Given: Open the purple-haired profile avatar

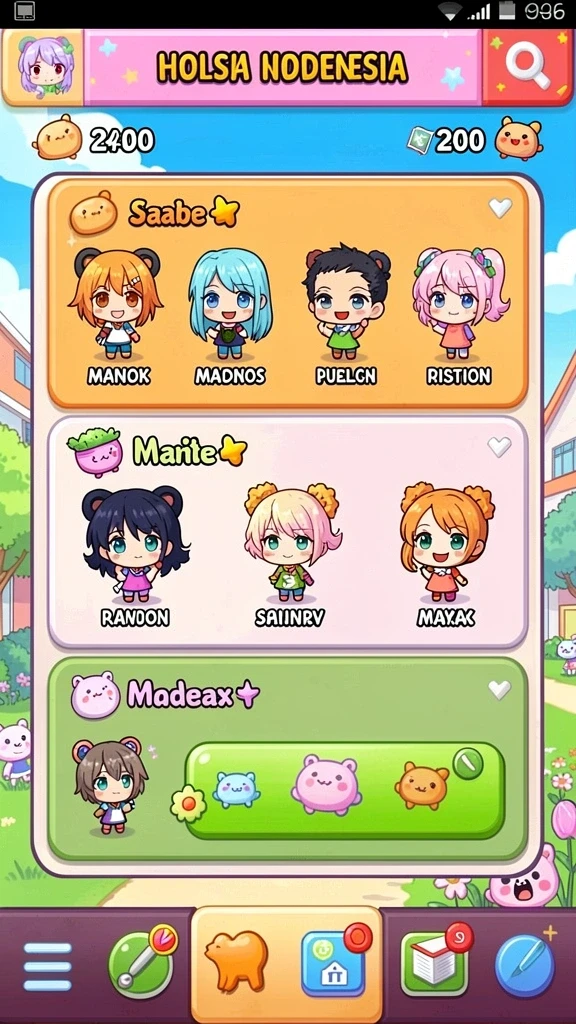Looking at the screenshot, I should [x=43, y=67].
